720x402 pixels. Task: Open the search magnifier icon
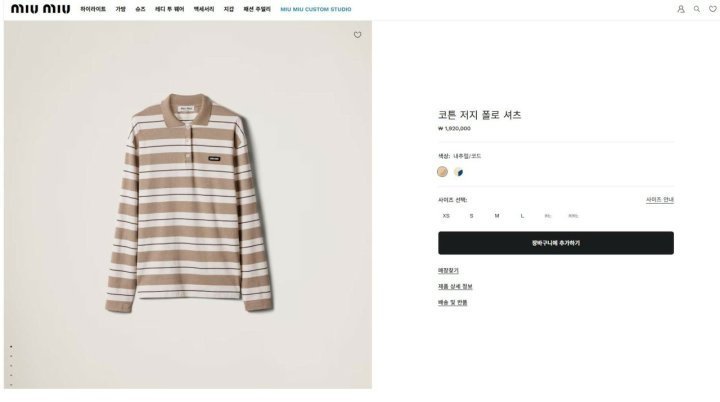697,9
